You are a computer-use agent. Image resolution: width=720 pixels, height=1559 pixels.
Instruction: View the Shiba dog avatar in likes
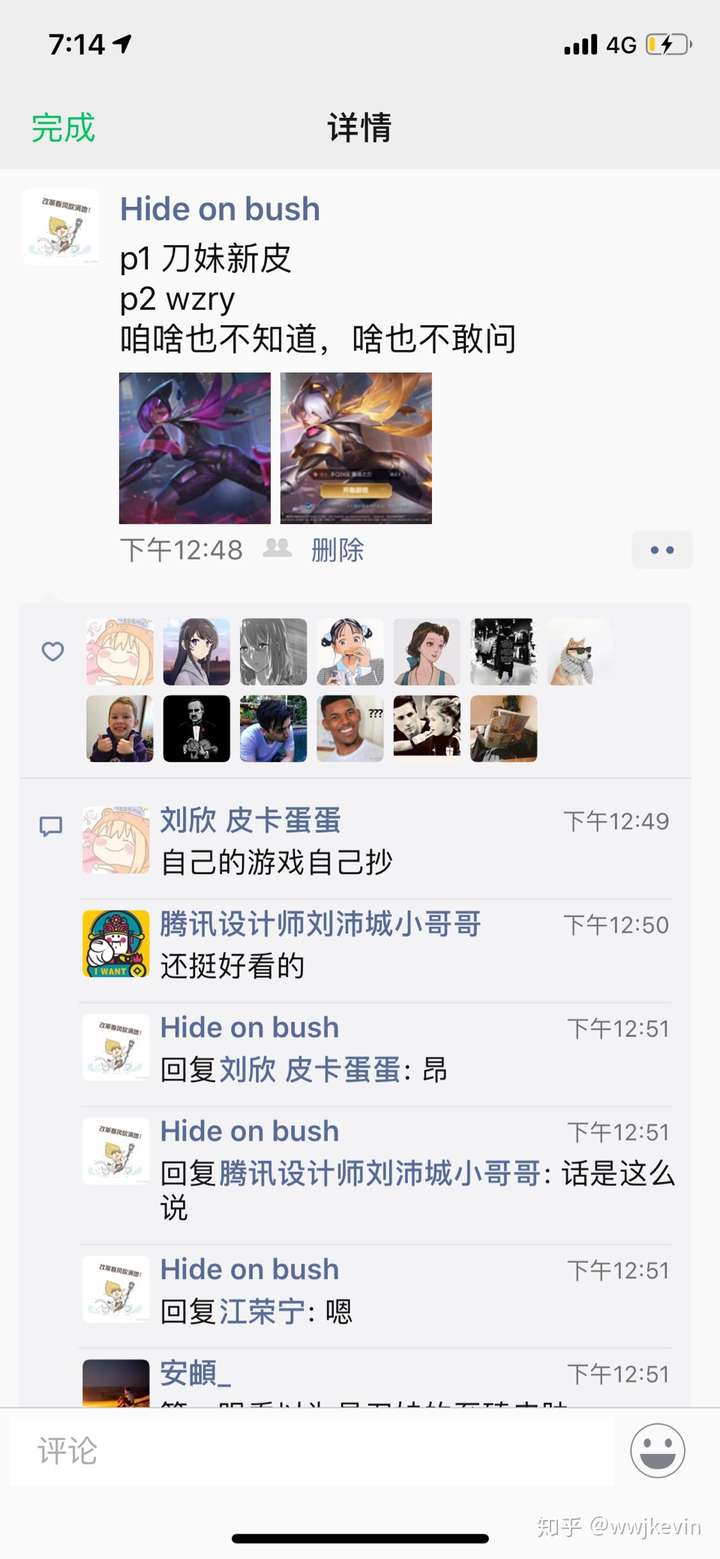580,652
